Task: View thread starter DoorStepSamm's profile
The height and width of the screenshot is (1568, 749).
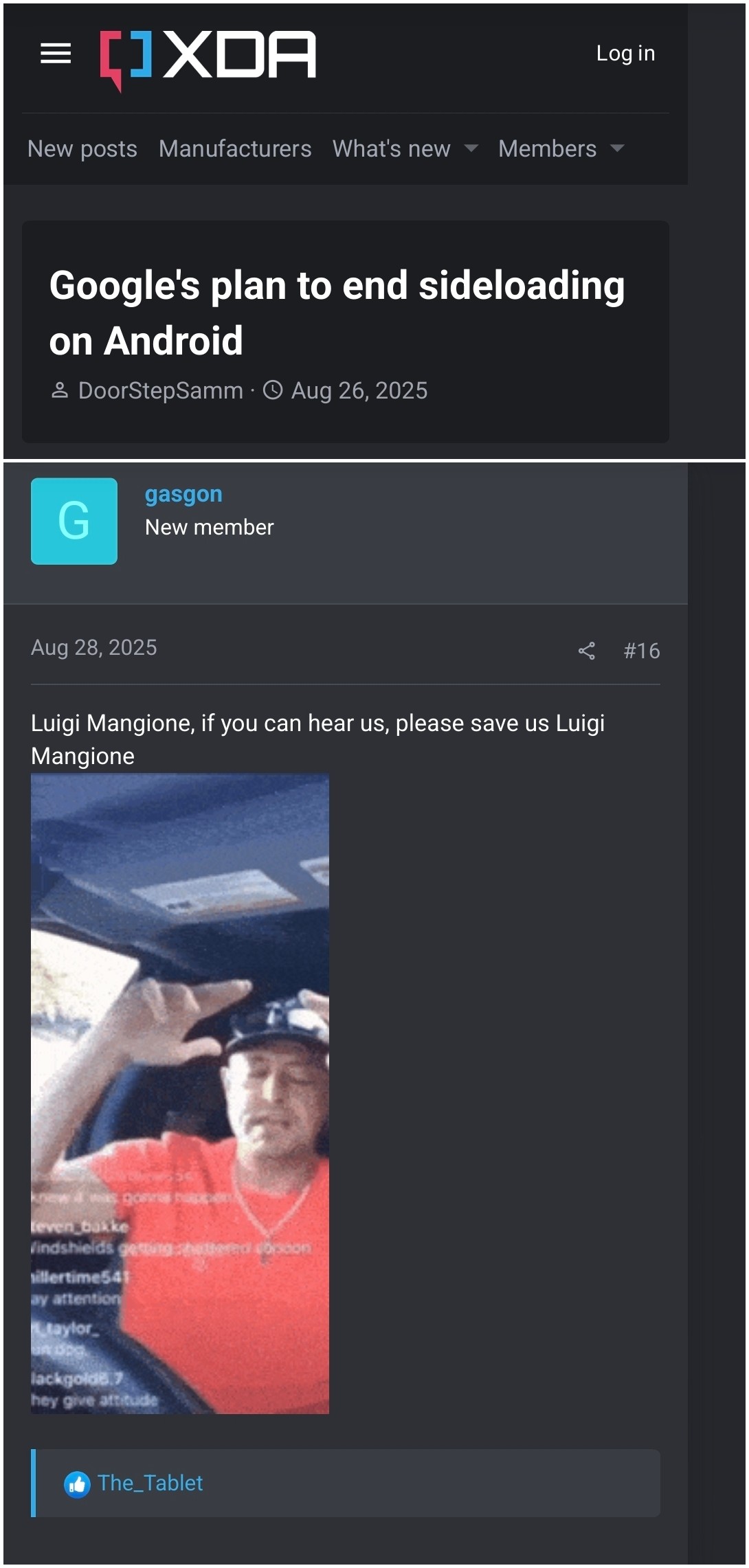Action: click(x=160, y=390)
